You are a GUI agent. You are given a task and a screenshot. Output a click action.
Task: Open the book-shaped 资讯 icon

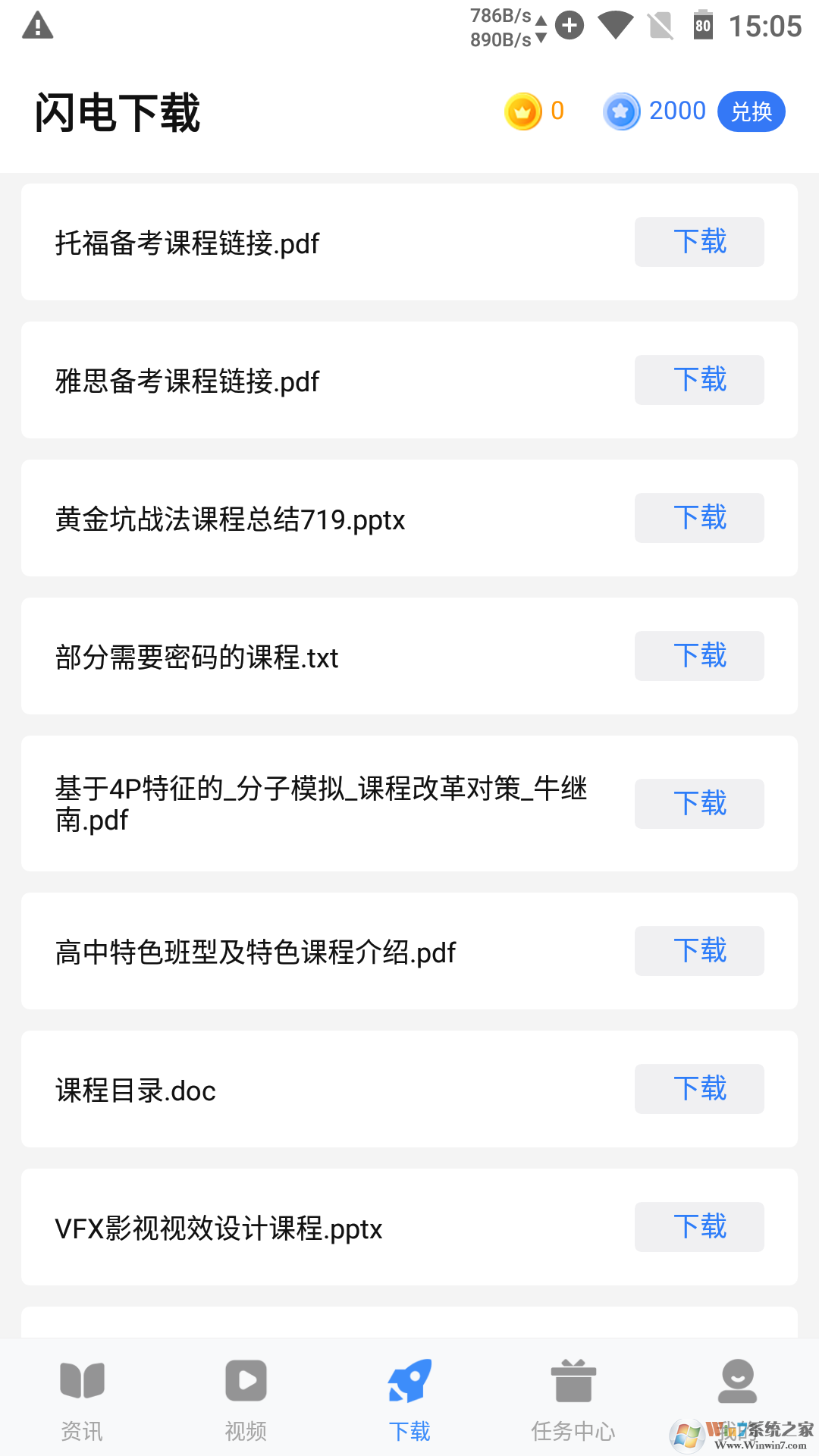point(81,1382)
